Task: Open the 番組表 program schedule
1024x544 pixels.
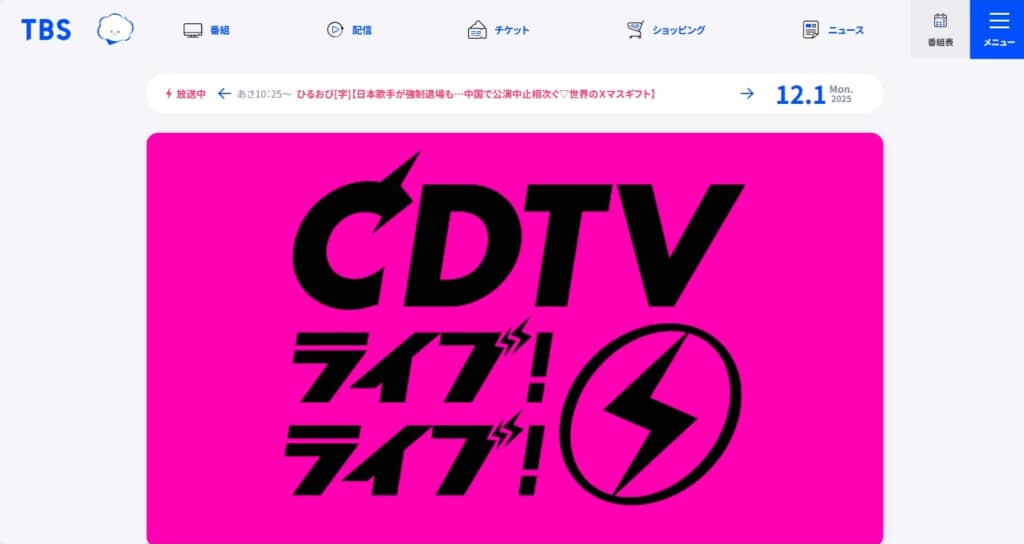Action: tap(940, 30)
